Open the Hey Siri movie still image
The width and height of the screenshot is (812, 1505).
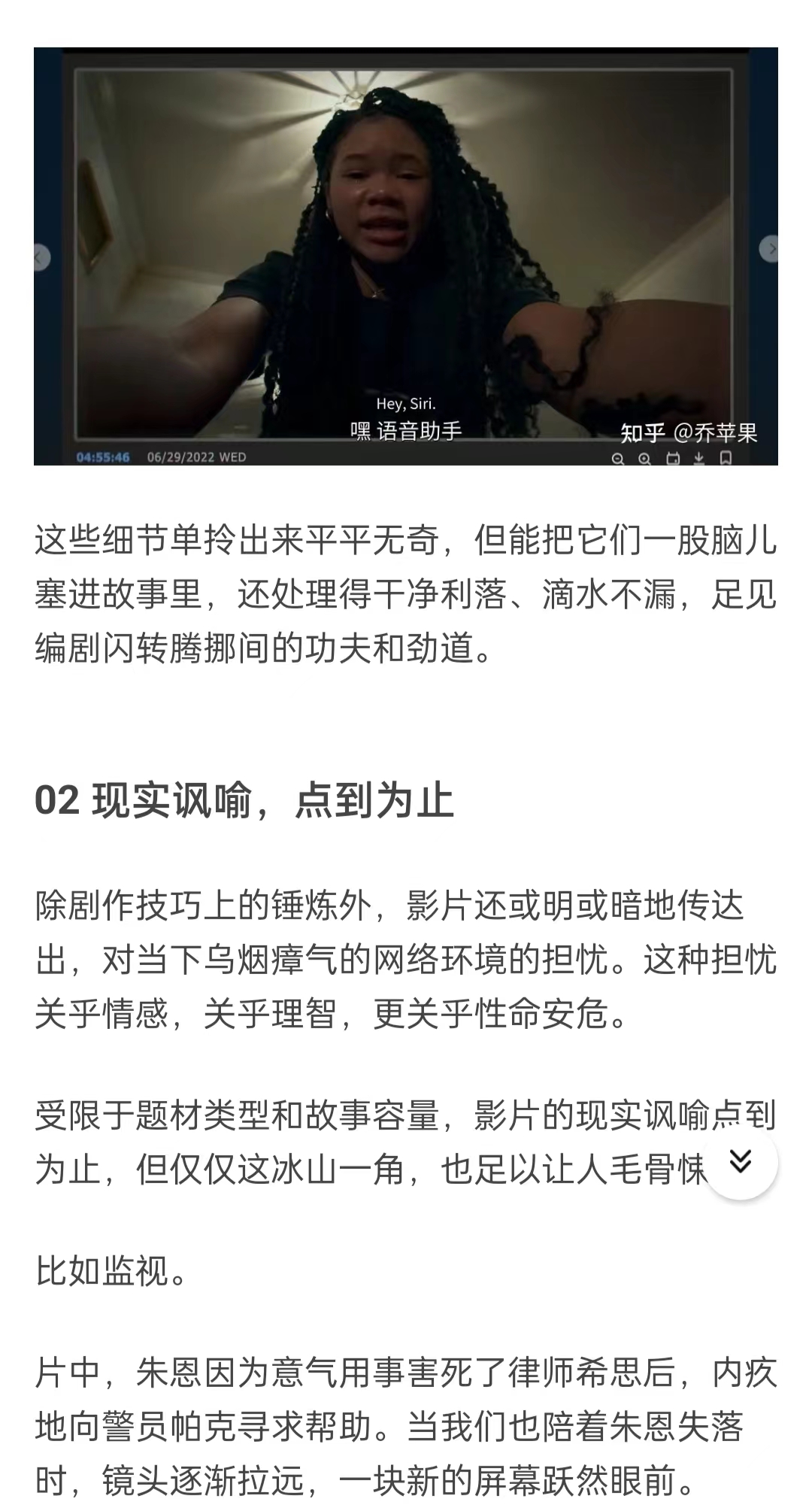[x=406, y=256]
